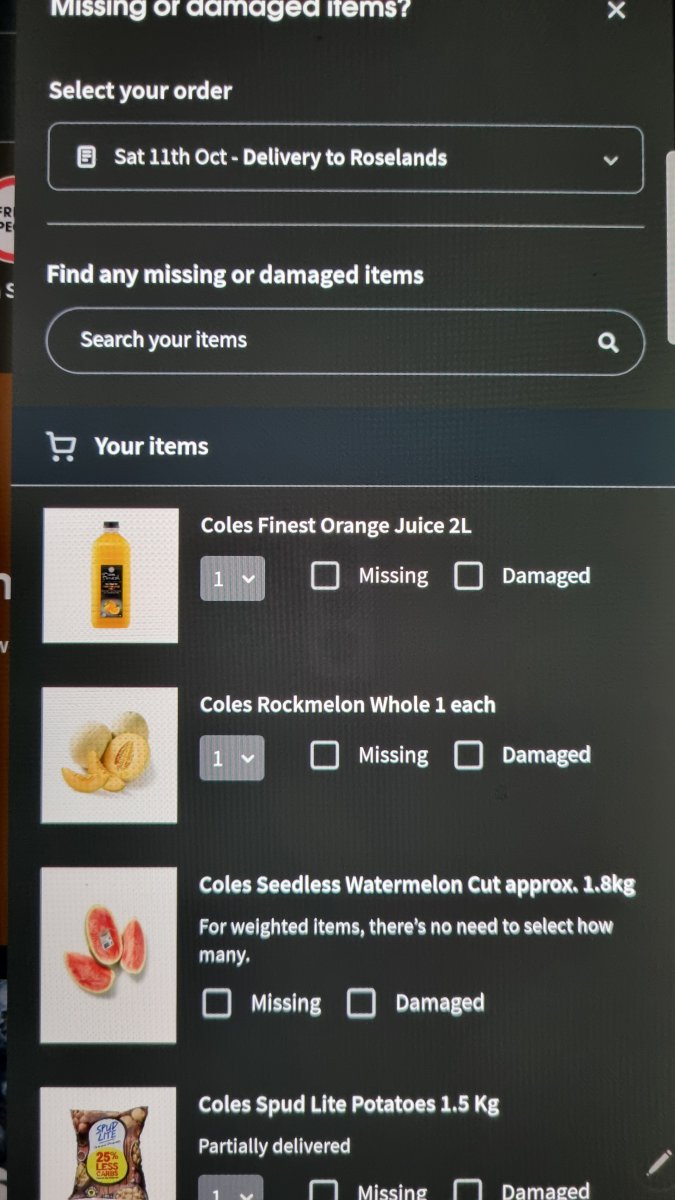Change quantity for Coles Finest Orange Juice
This screenshot has height=1200, width=675.
tap(232, 579)
